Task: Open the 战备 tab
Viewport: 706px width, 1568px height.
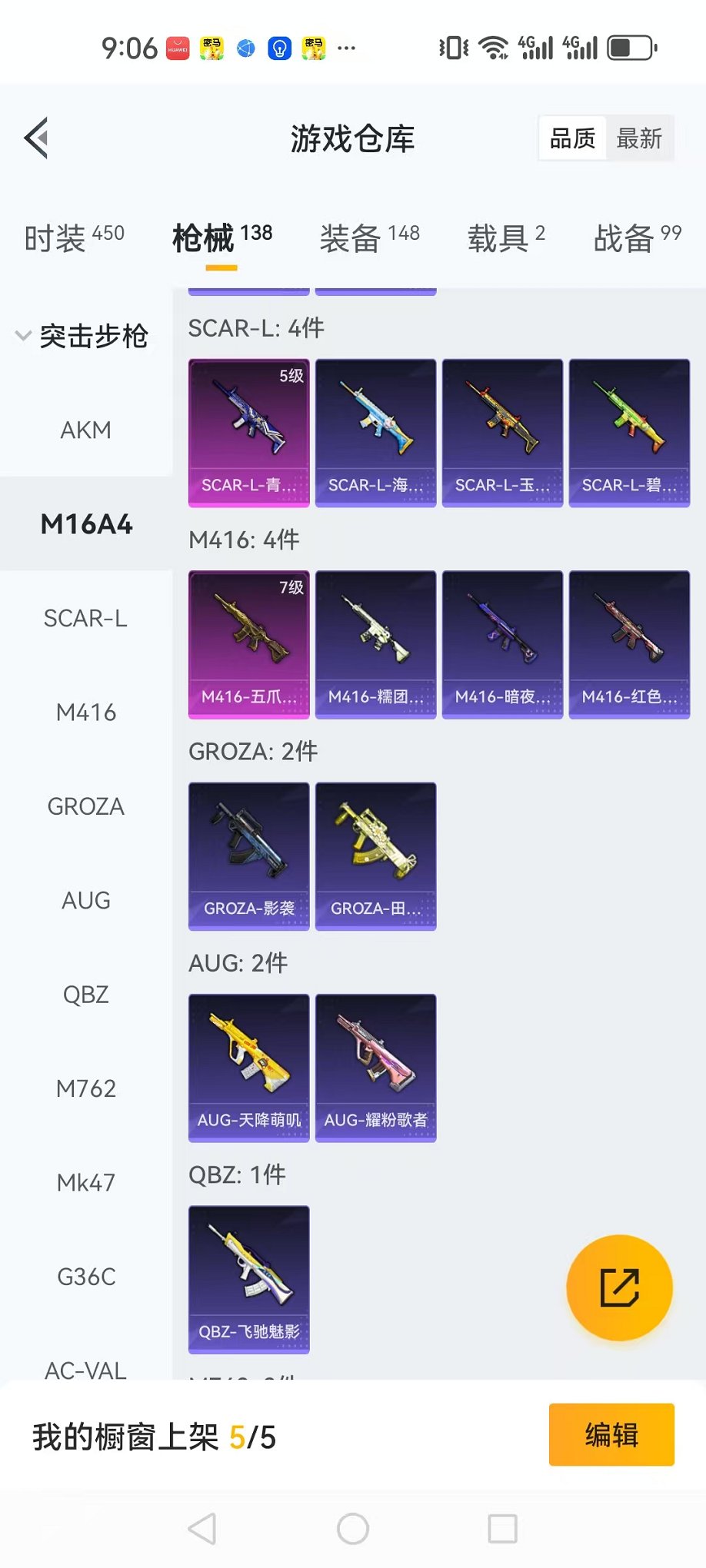Action: coord(637,238)
